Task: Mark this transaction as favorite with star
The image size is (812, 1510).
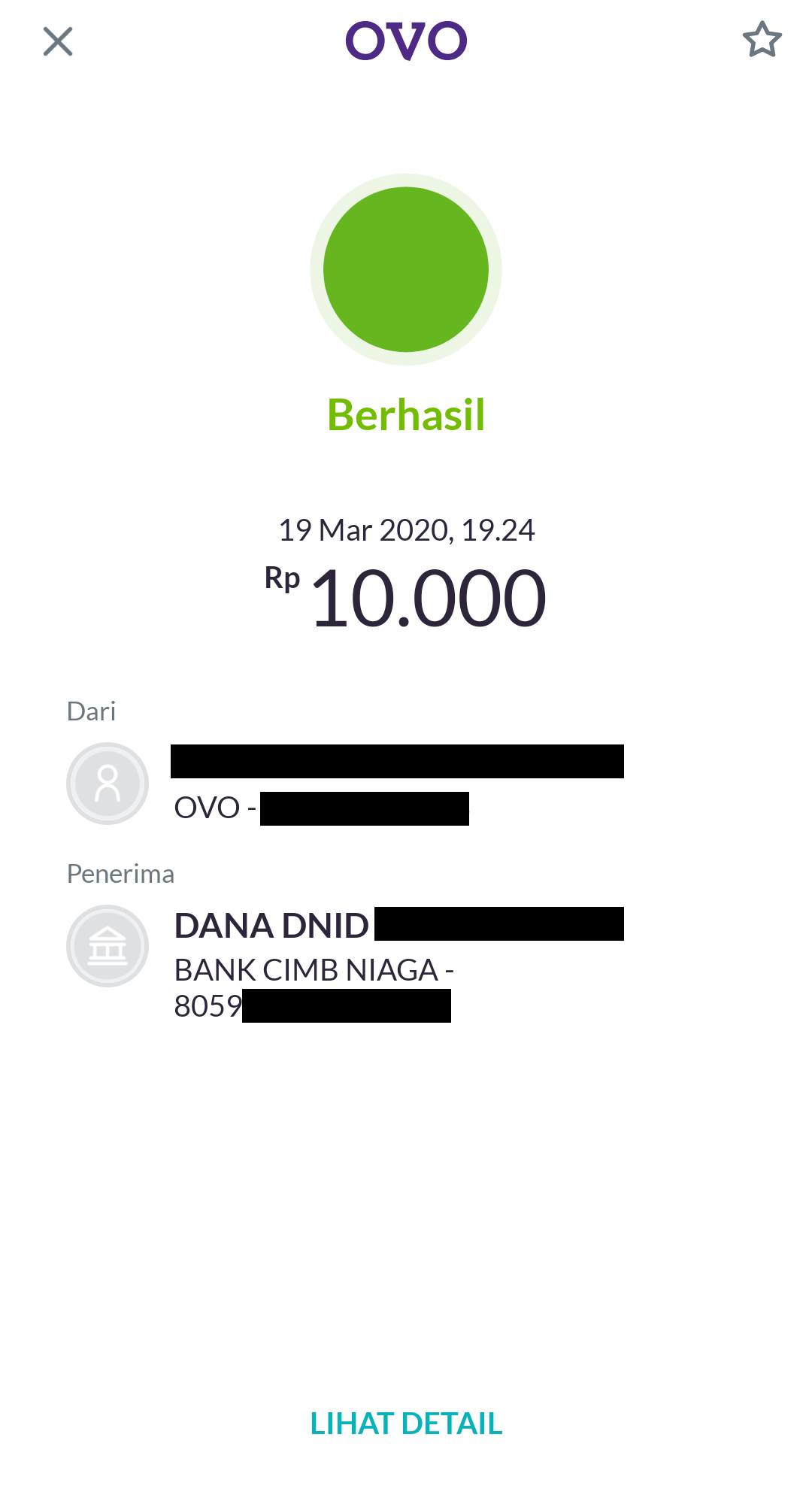Action: [x=762, y=40]
